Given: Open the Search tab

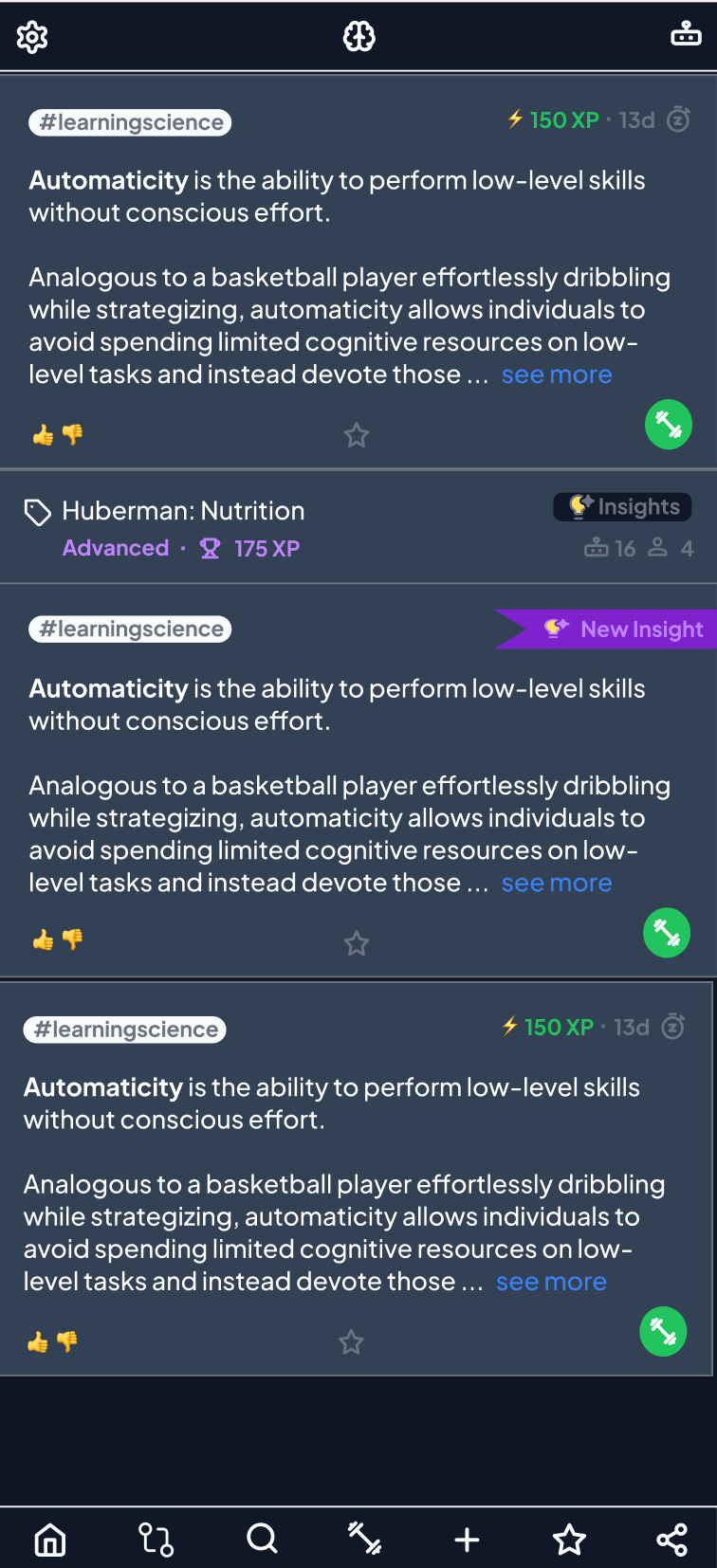Looking at the screenshot, I should [262, 1539].
